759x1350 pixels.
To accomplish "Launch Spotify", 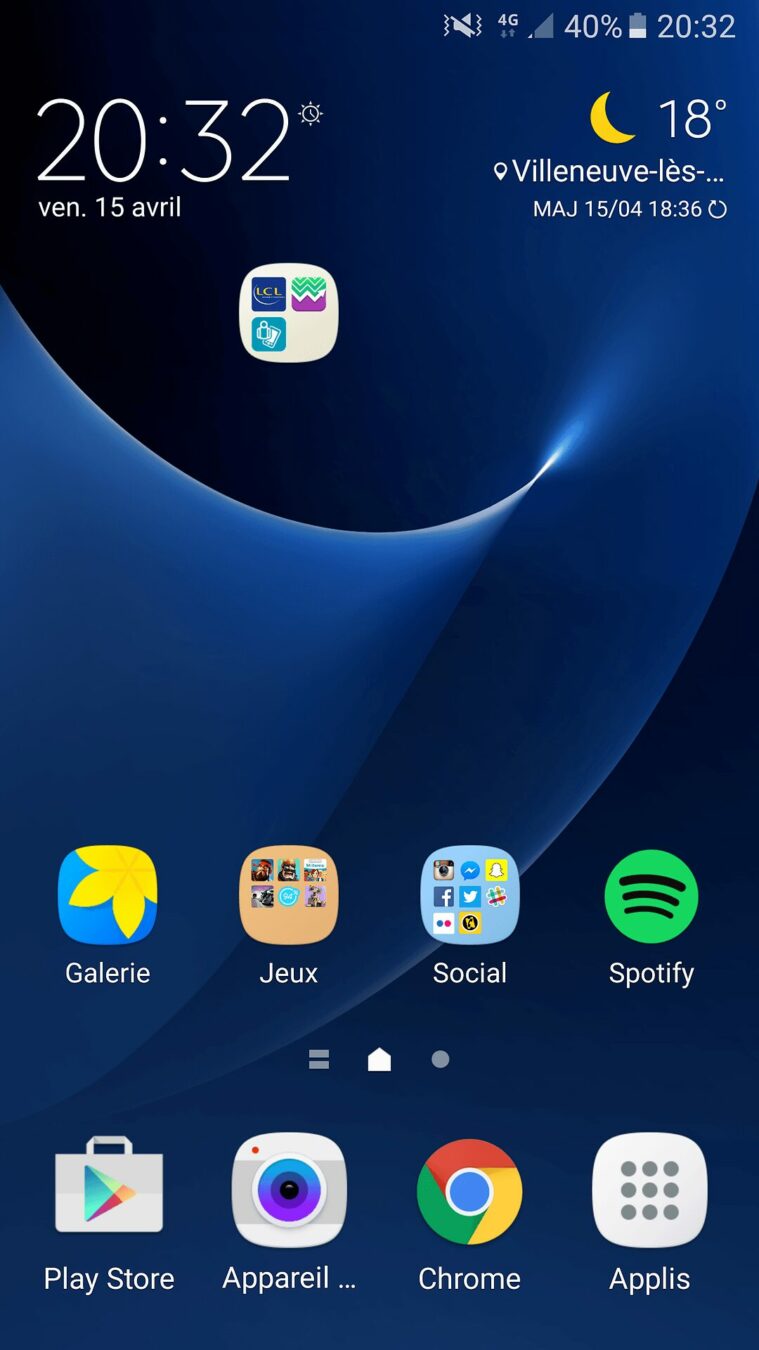I will (x=651, y=895).
